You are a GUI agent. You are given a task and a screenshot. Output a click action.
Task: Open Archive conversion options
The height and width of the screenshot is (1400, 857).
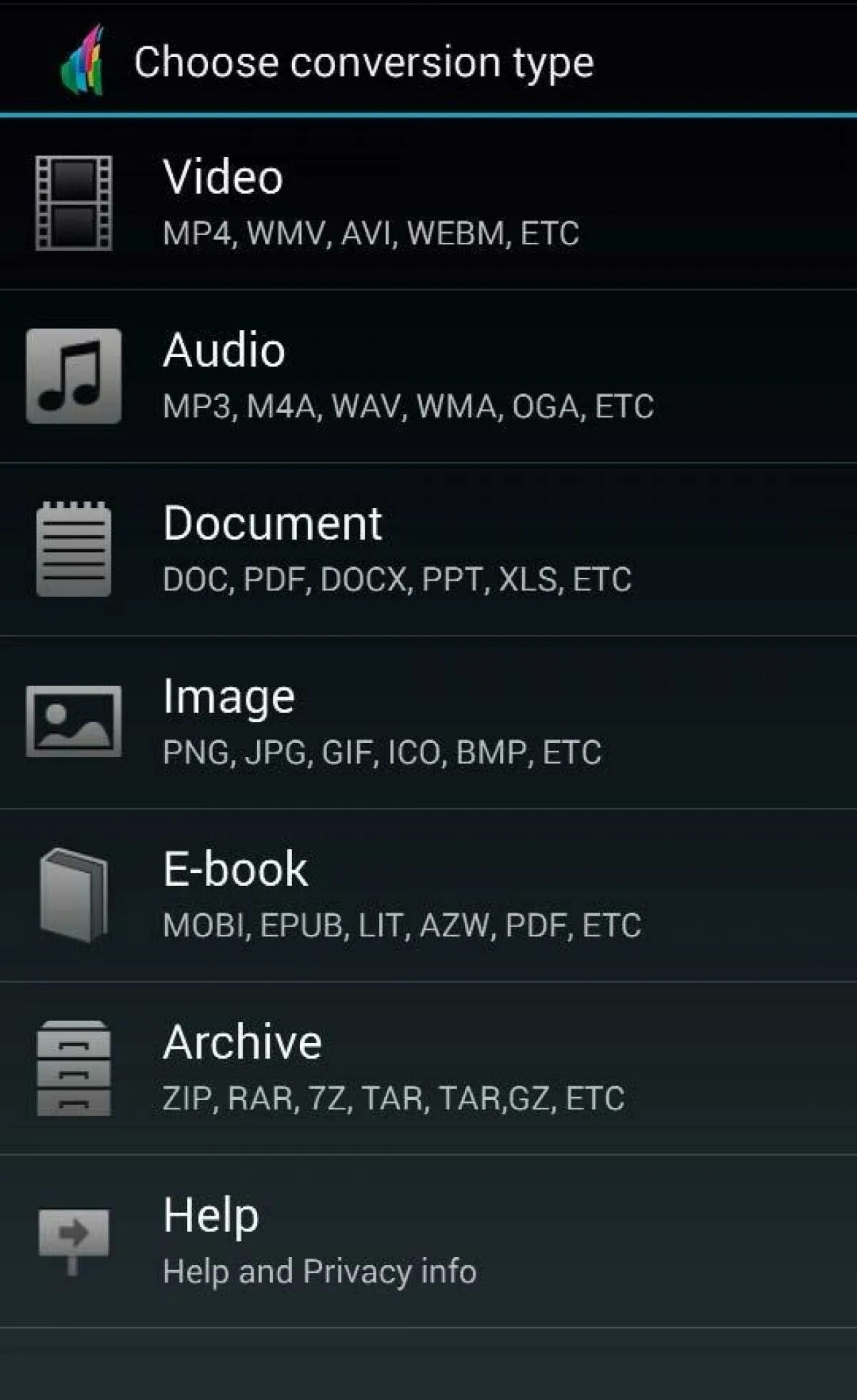pyautogui.click(x=428, y=1068)
